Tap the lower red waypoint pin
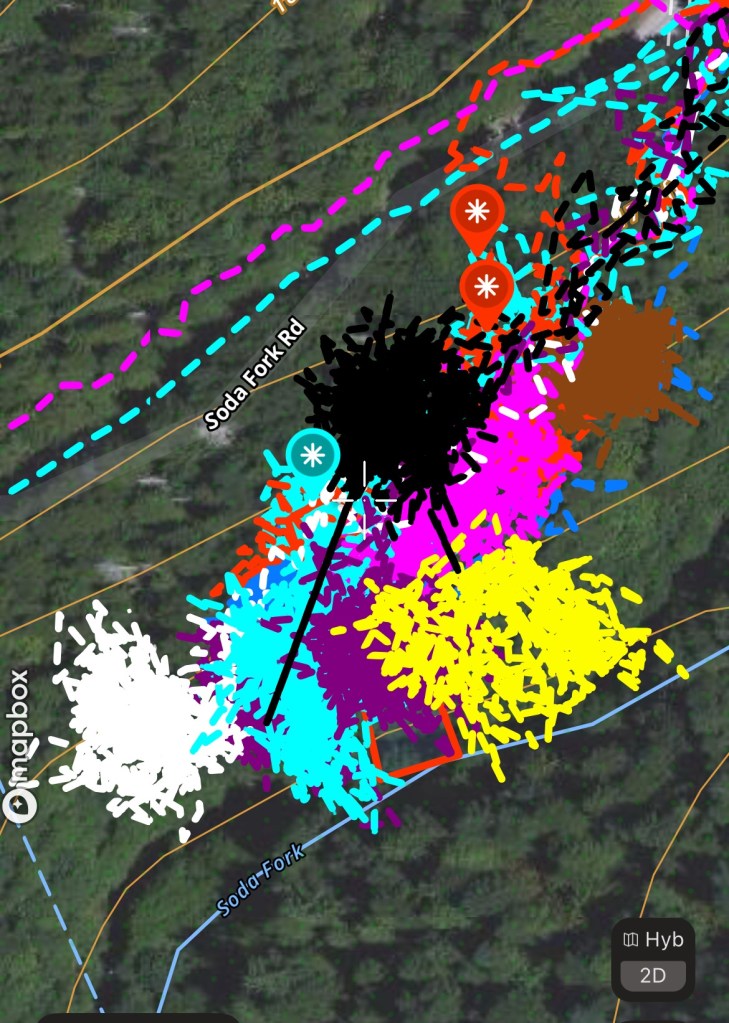Viewport: 729px width, 1023px height. 487,287
